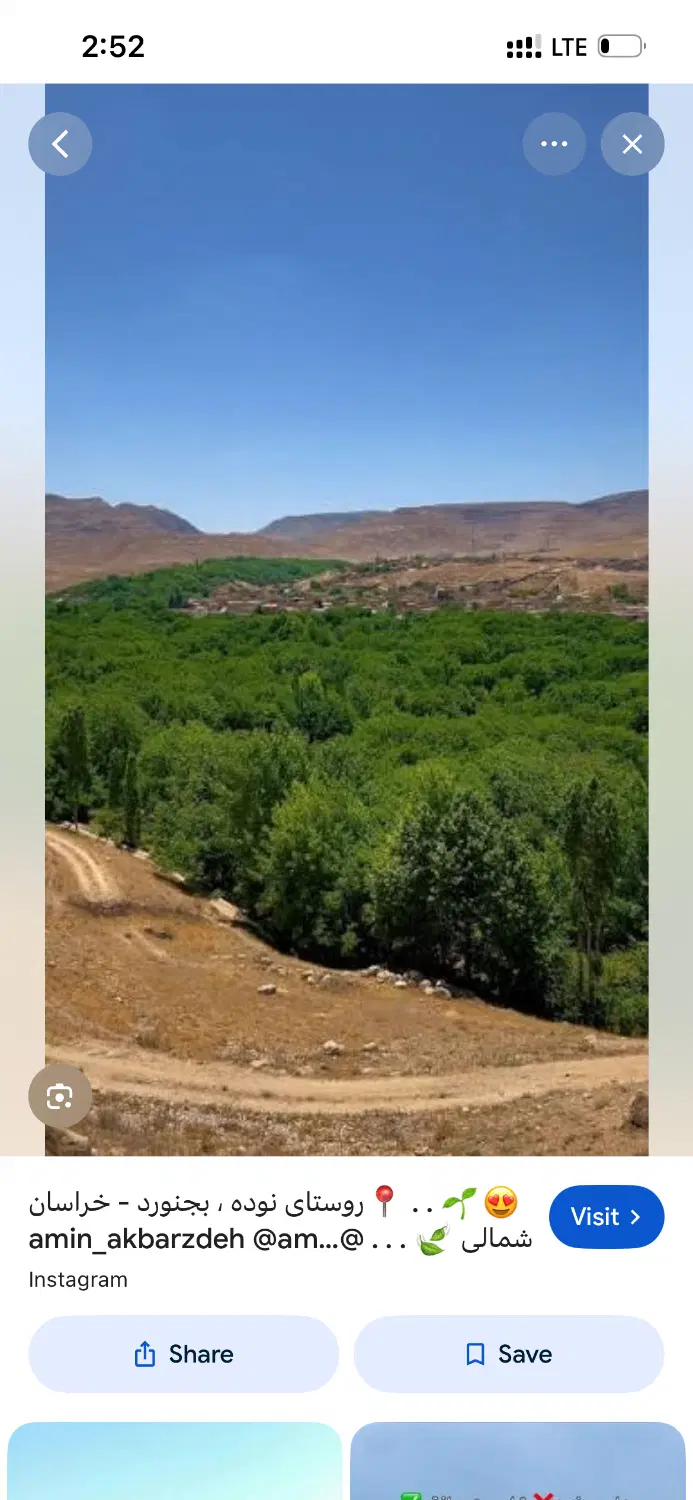Share this image
Screen dimensions: 693x1500
tap(184, 1354)
